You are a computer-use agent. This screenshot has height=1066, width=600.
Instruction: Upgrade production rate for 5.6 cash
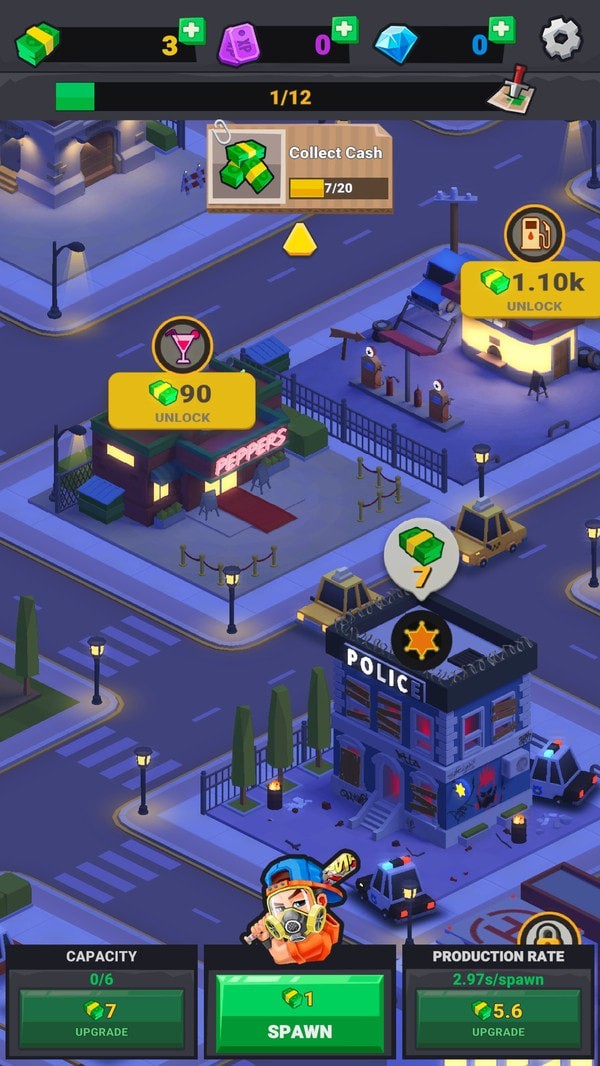pos(497,1017)
